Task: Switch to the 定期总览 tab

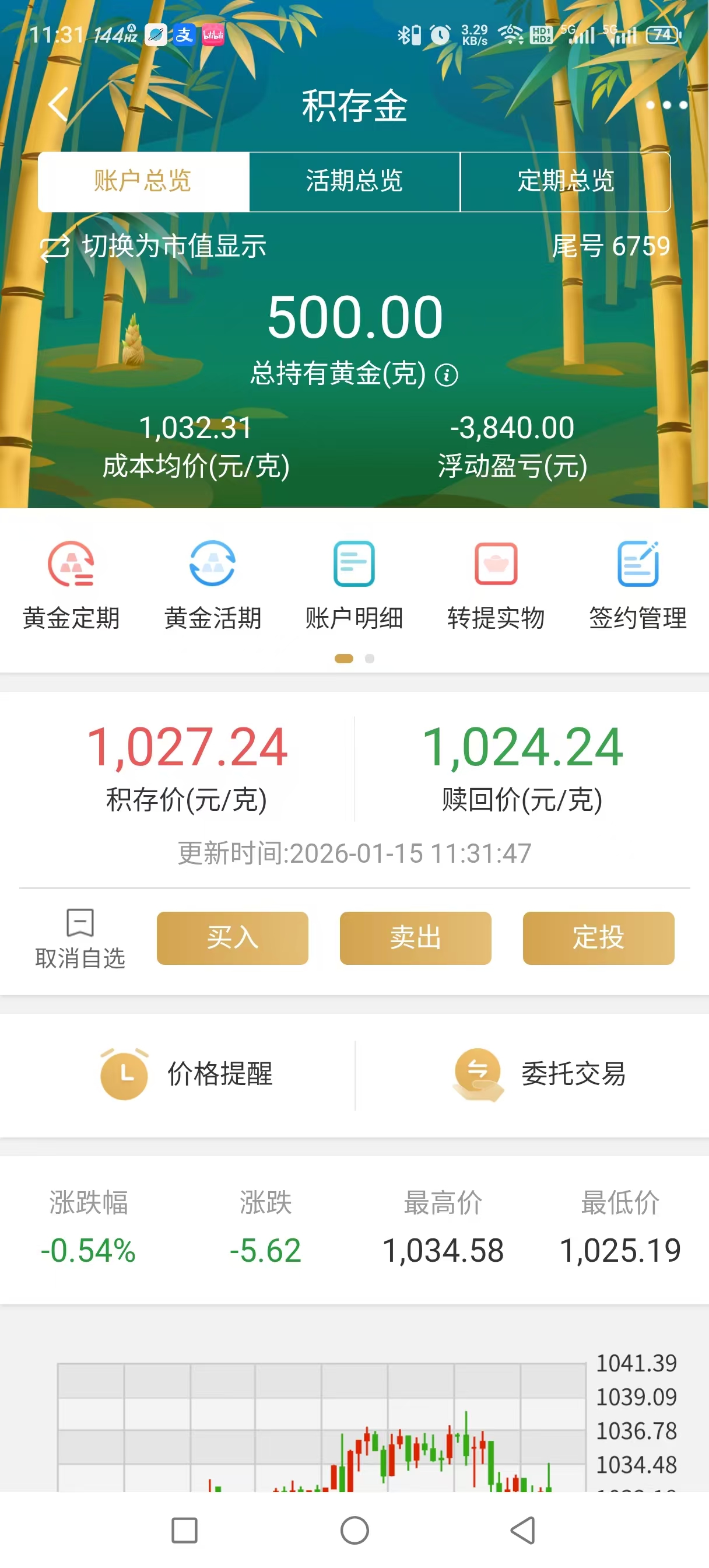Action: [566, 181]
